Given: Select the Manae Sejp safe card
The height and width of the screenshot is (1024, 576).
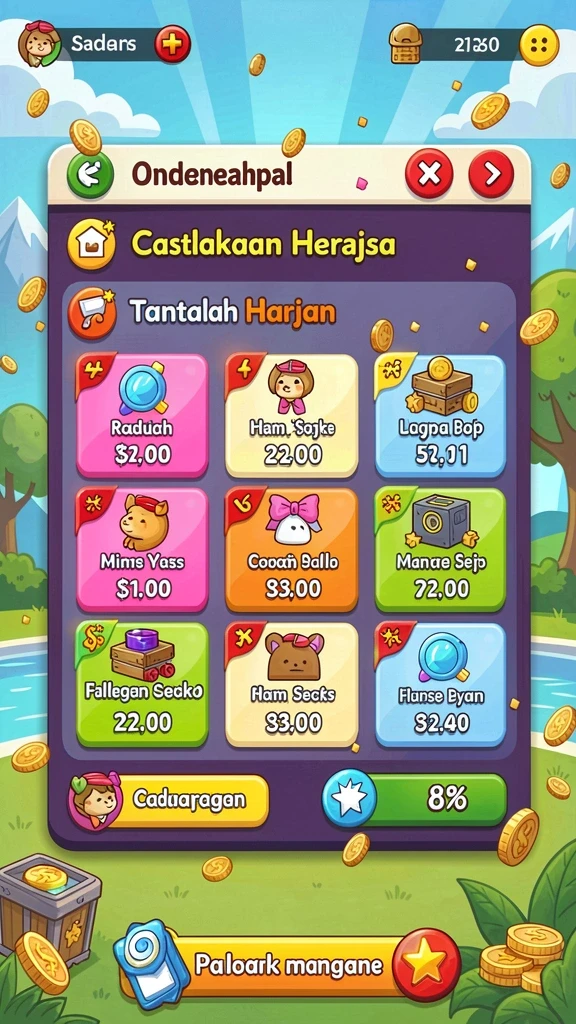Looking at the screenshot, I should click(440, 550).
